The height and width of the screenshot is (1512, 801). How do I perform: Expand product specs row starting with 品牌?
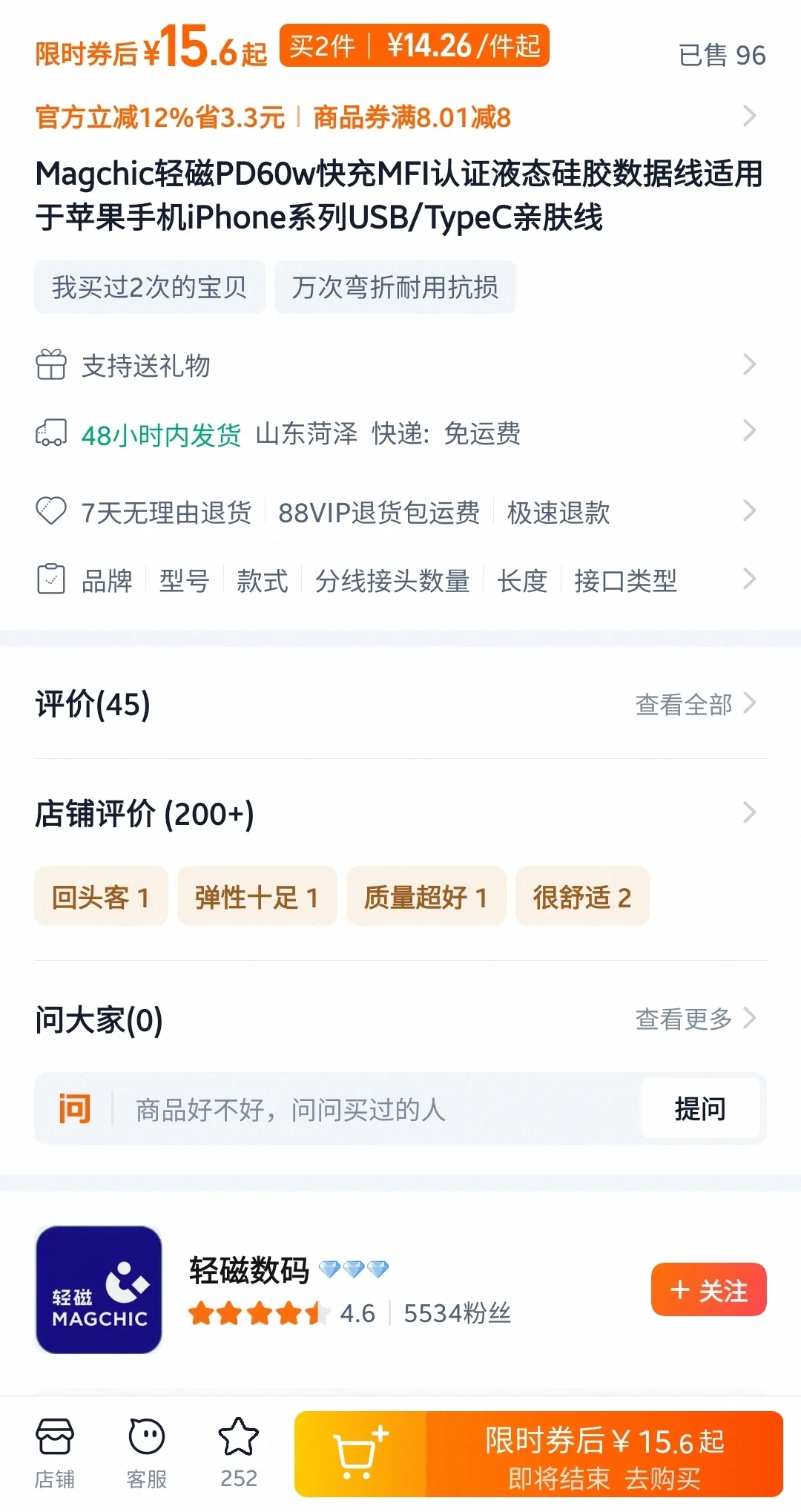point(400,580)
